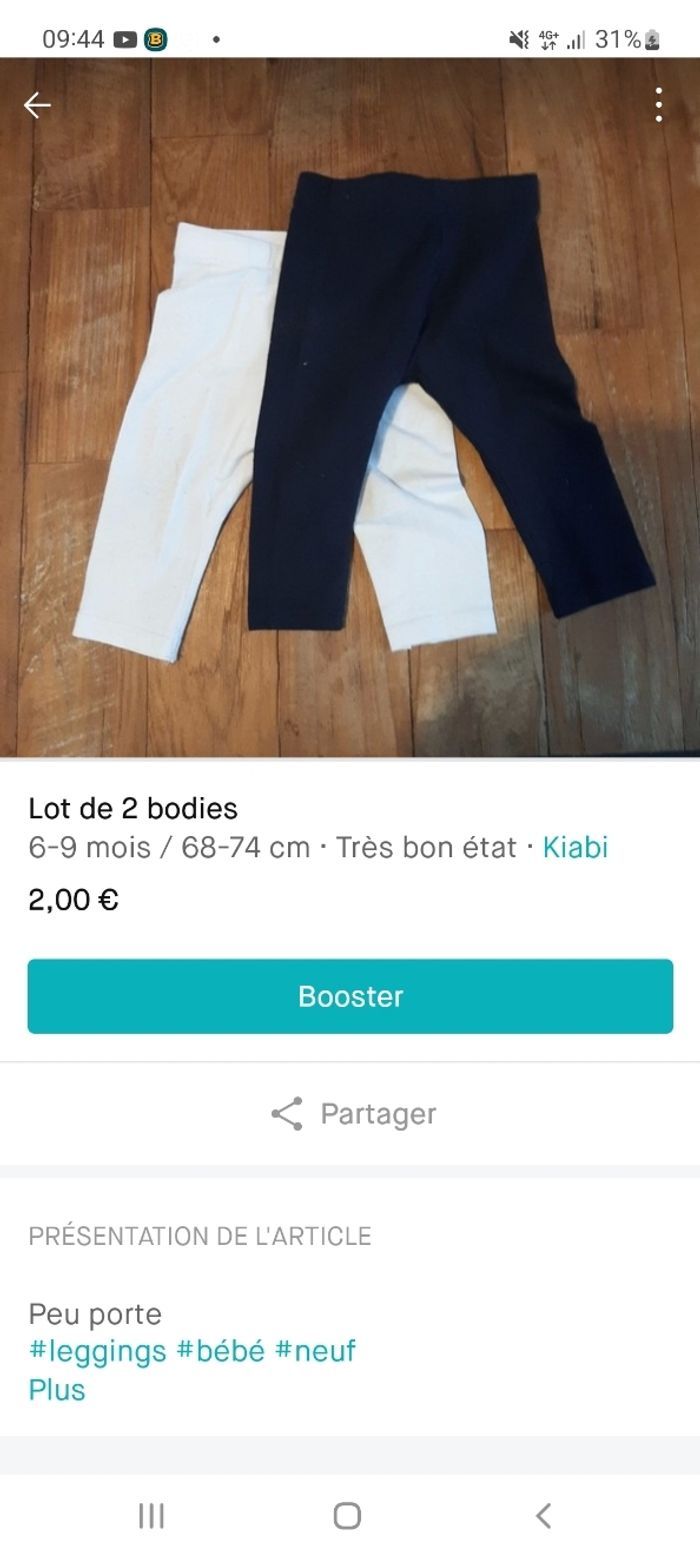Screen dimensions: 700x1556
Task: Tap the Booster button
Action: coord(350,996)
